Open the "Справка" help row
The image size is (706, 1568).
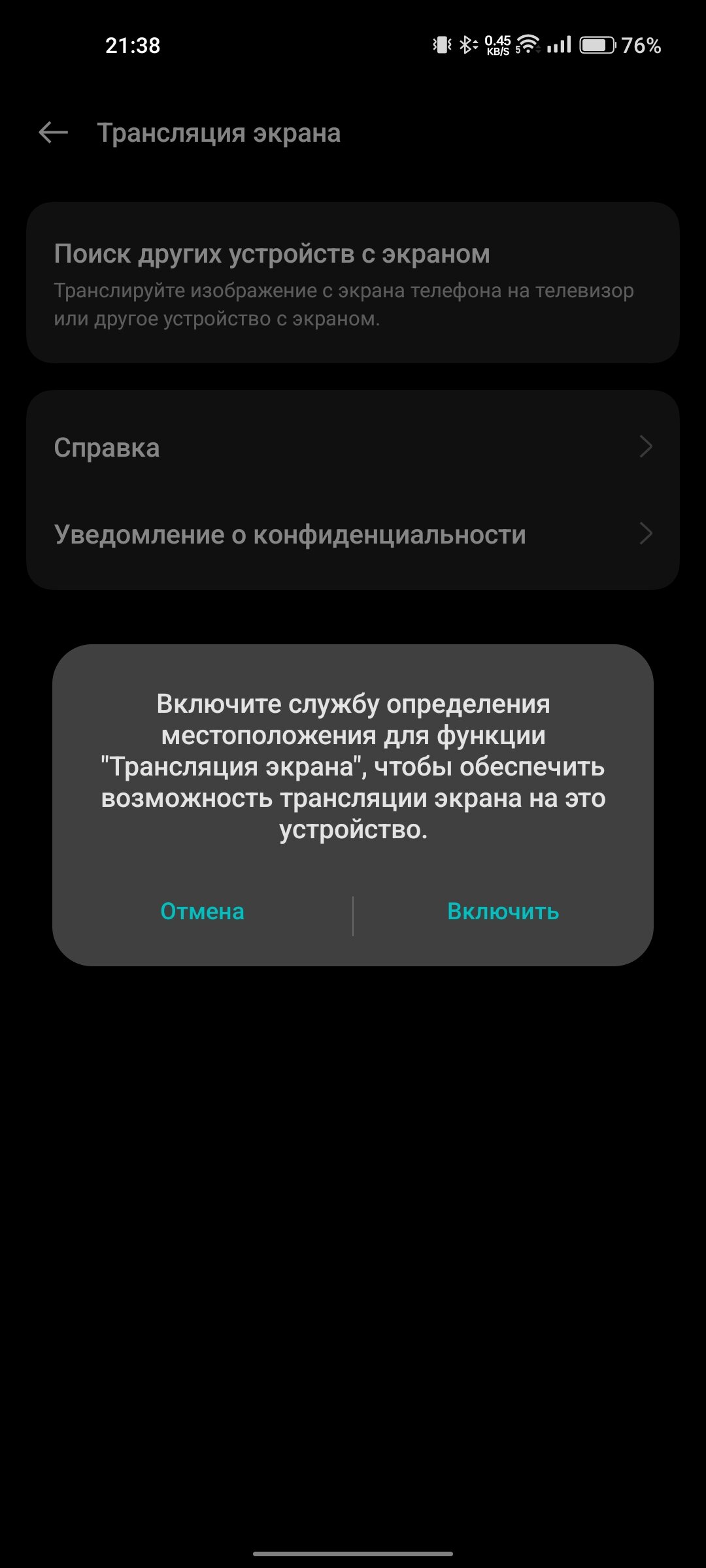click(353, 448)
